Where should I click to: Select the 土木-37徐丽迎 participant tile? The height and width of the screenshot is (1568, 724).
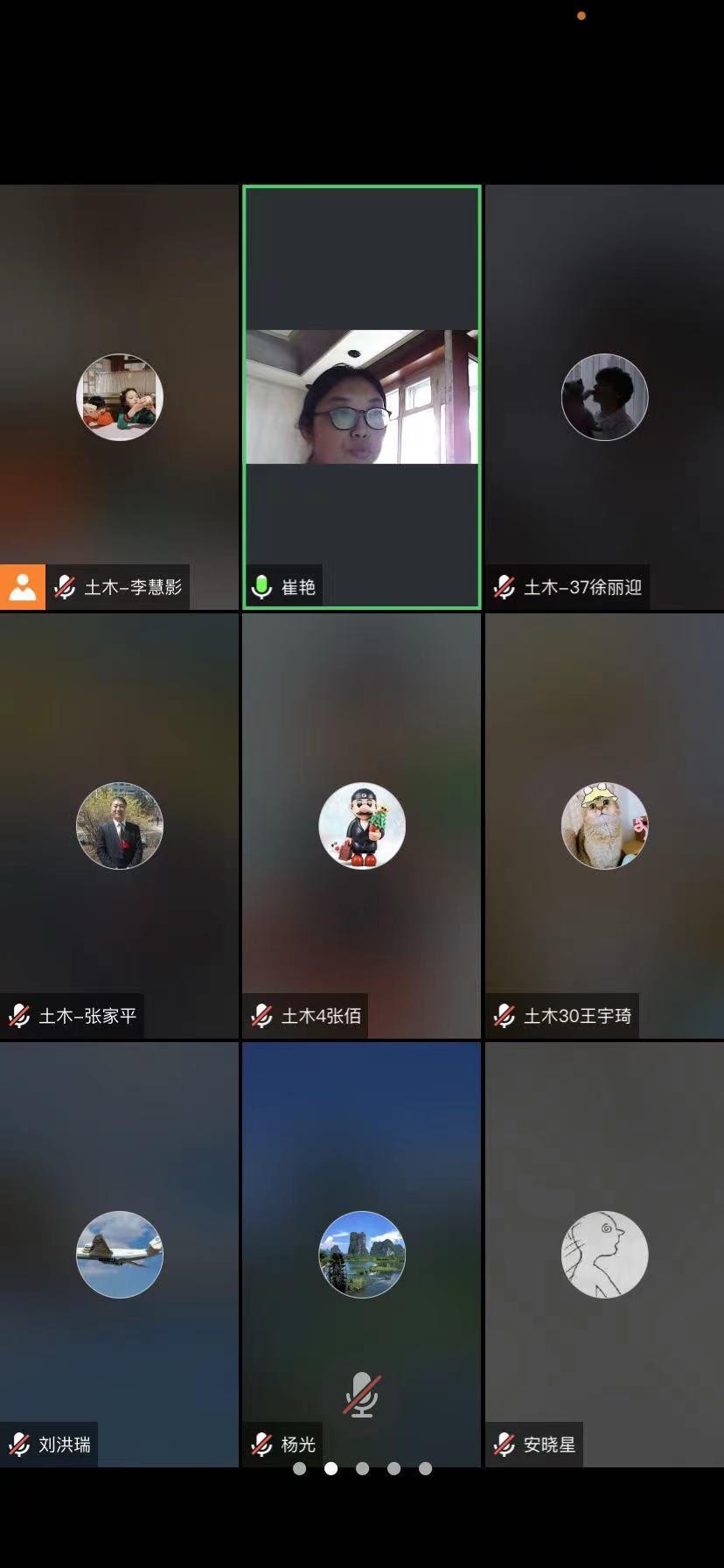604,396
